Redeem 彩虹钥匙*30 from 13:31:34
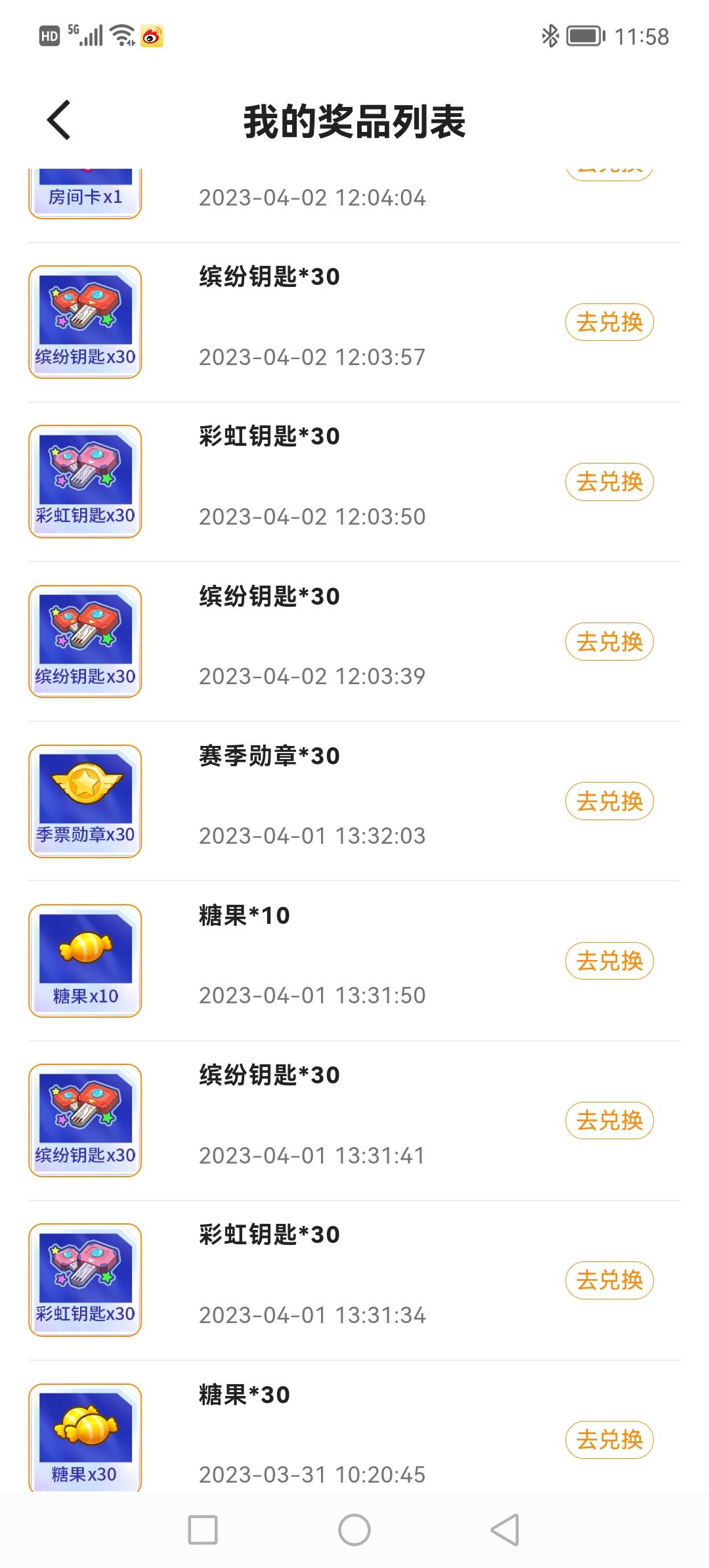This screenshot has width=709, height=1568. pyautogui.click(x=609, y=1280)
